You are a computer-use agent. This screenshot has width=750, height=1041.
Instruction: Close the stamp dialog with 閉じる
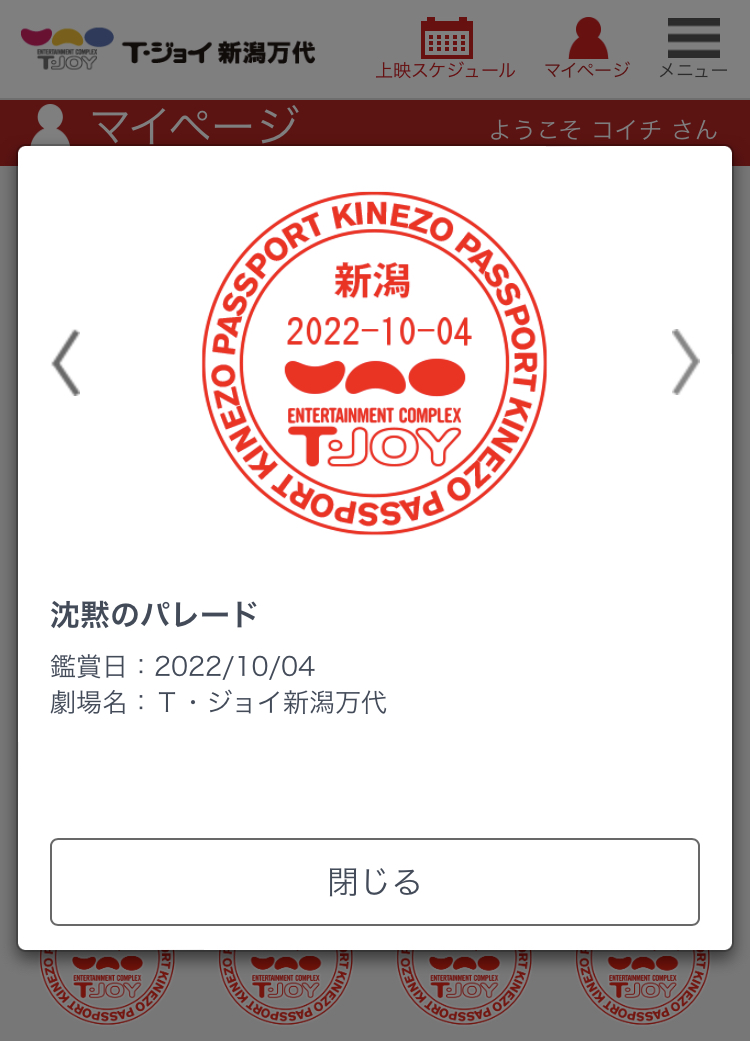point(374,882)
